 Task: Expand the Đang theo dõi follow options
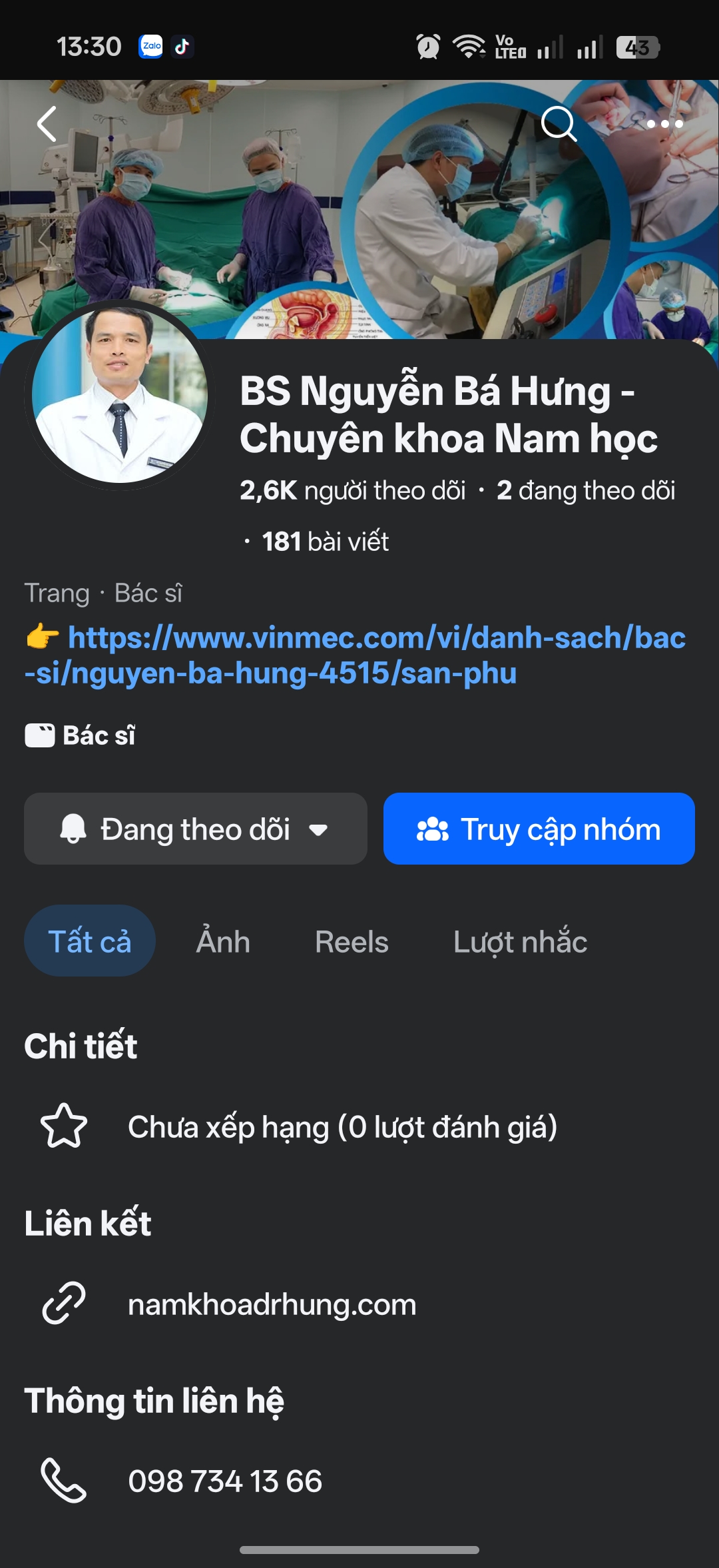click(x=195, y=829)
